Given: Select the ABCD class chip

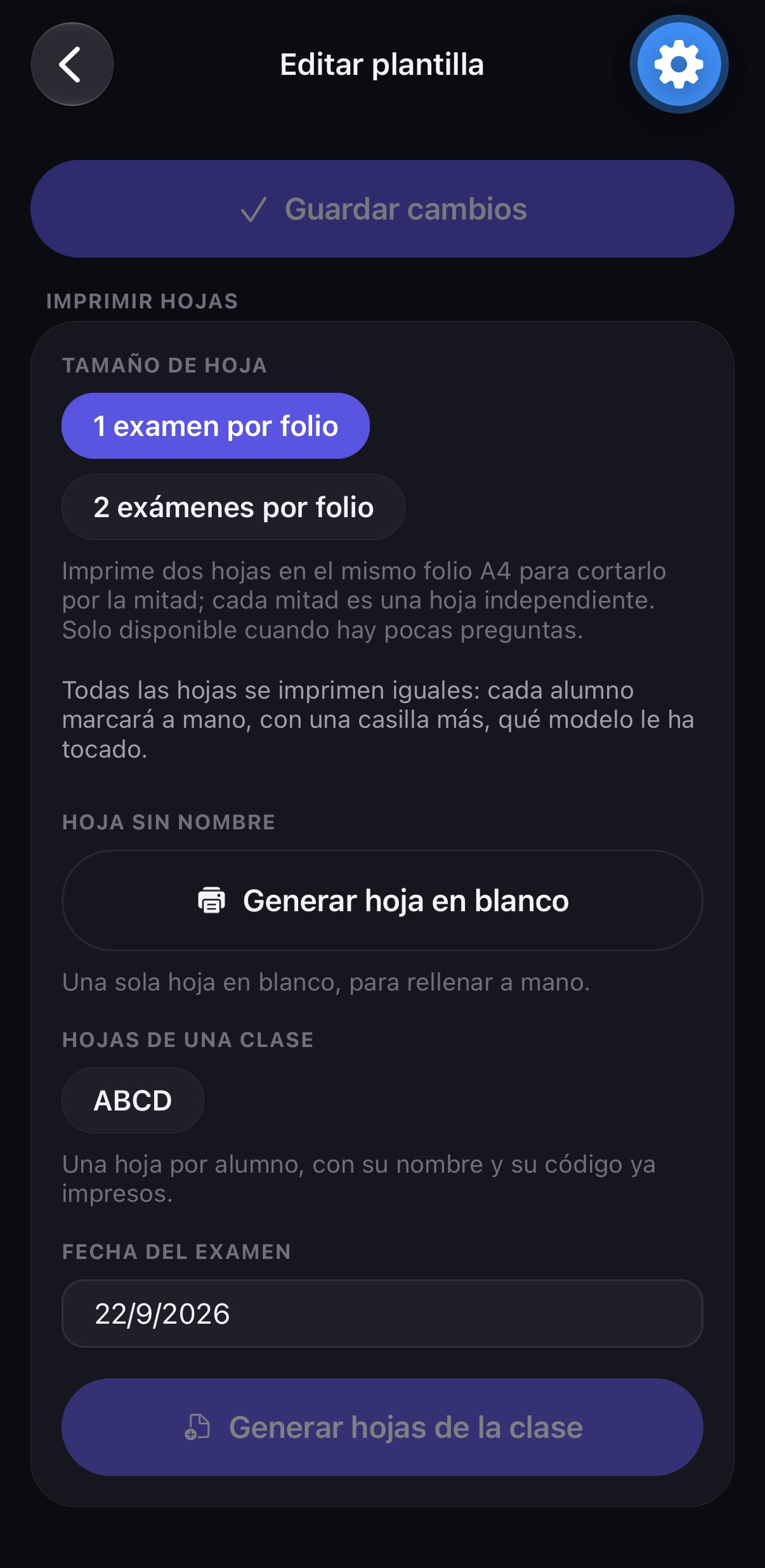Looking at the screenshot, I should 133,1100.
